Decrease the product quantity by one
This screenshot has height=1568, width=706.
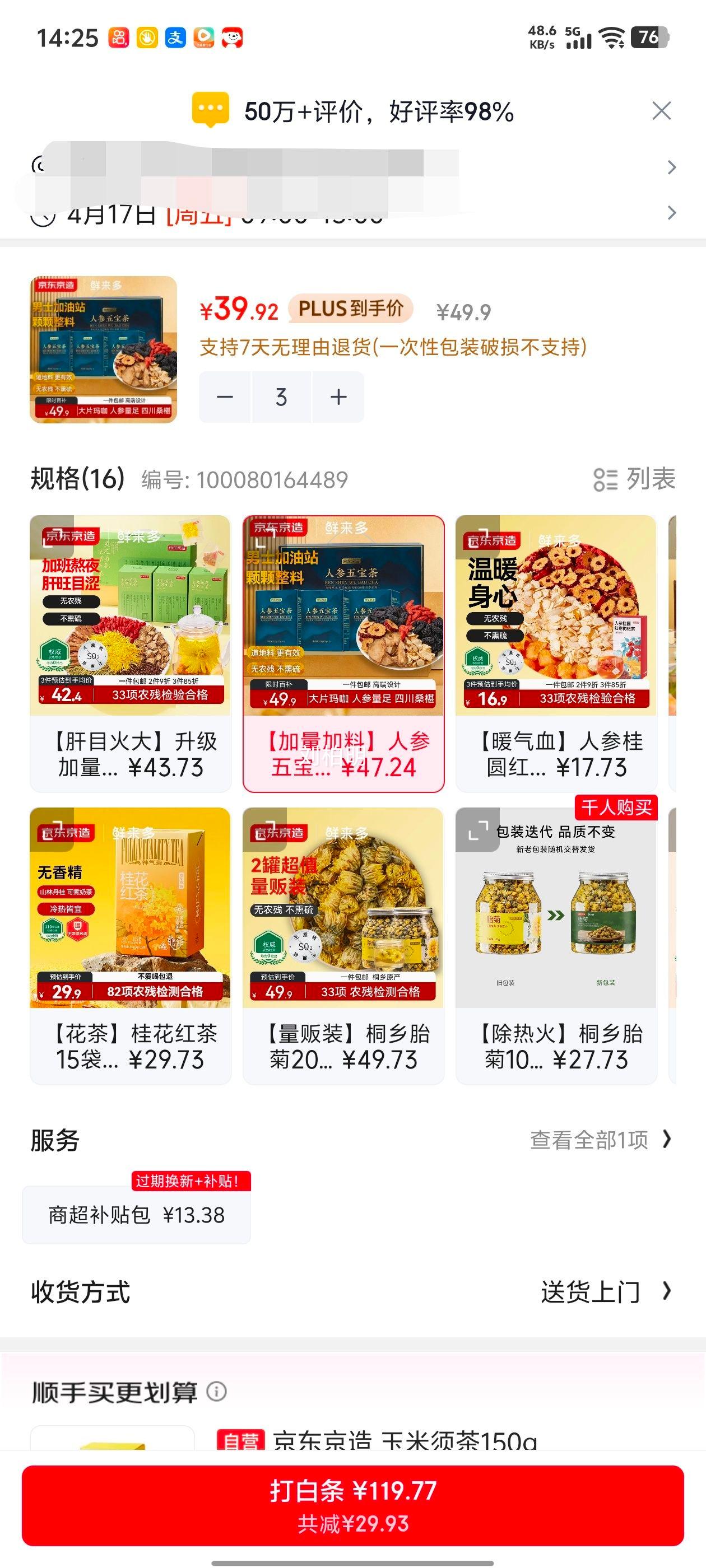(225, 397)
